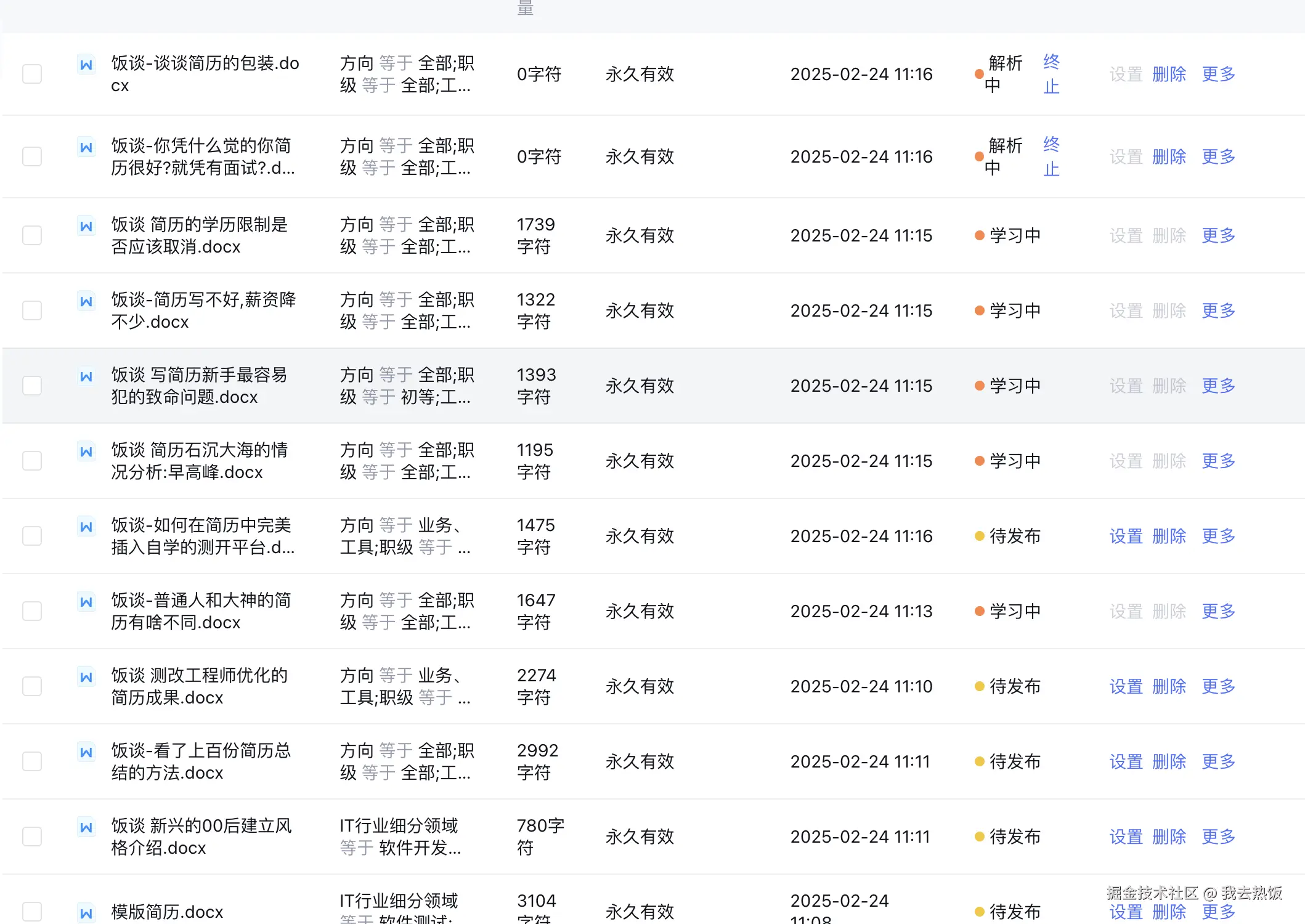Delete 饭谈-如何在简历中完美插入自学的测开平台 document
The image size is (1305, 924).
click(x=1169, y=536)
